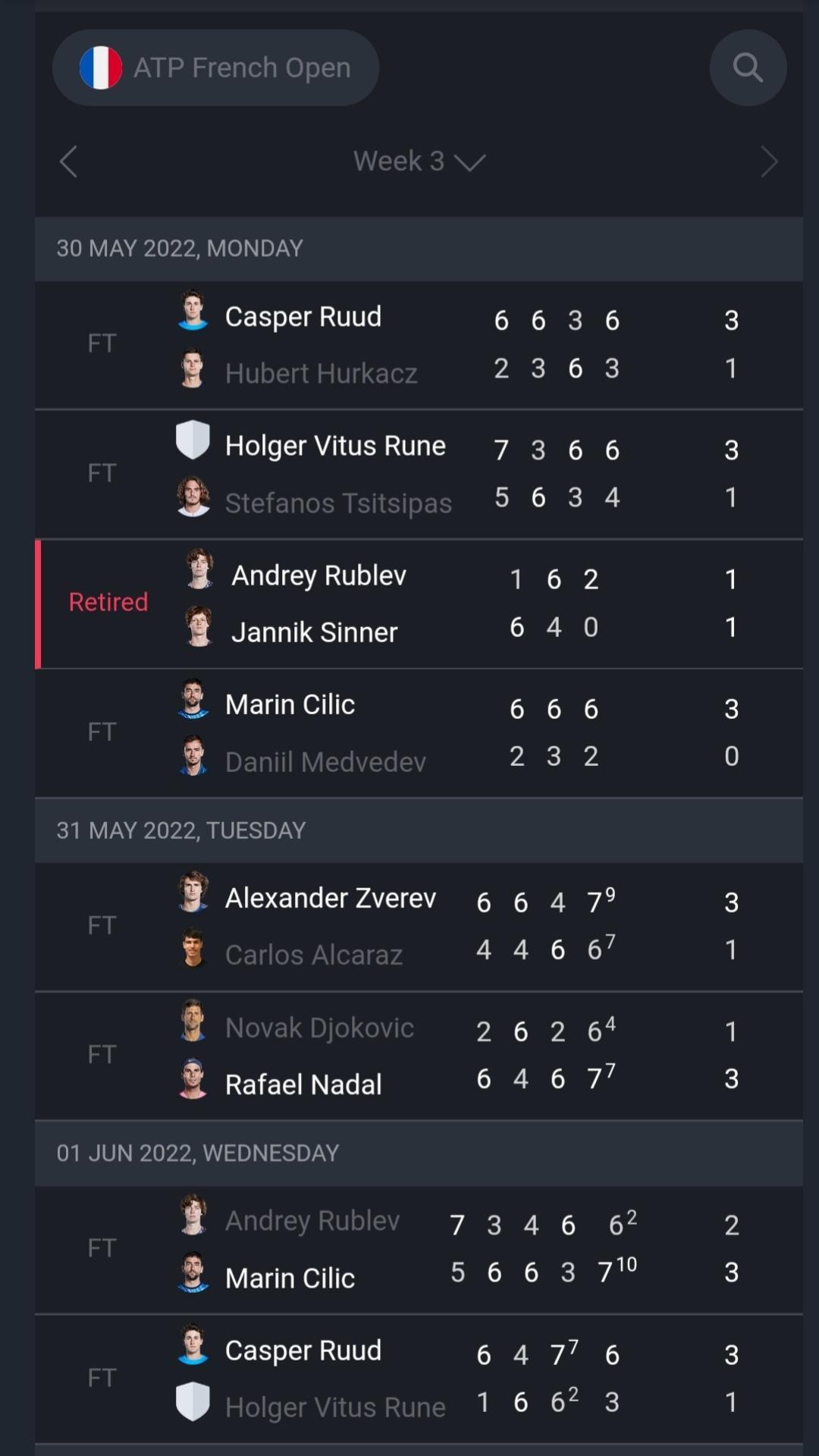Open the Casper Ruud vs Hubert Hurkacz match
The width and height of the screenshot is (819, 1456).
pyautogui.click(x=419, y=345)
